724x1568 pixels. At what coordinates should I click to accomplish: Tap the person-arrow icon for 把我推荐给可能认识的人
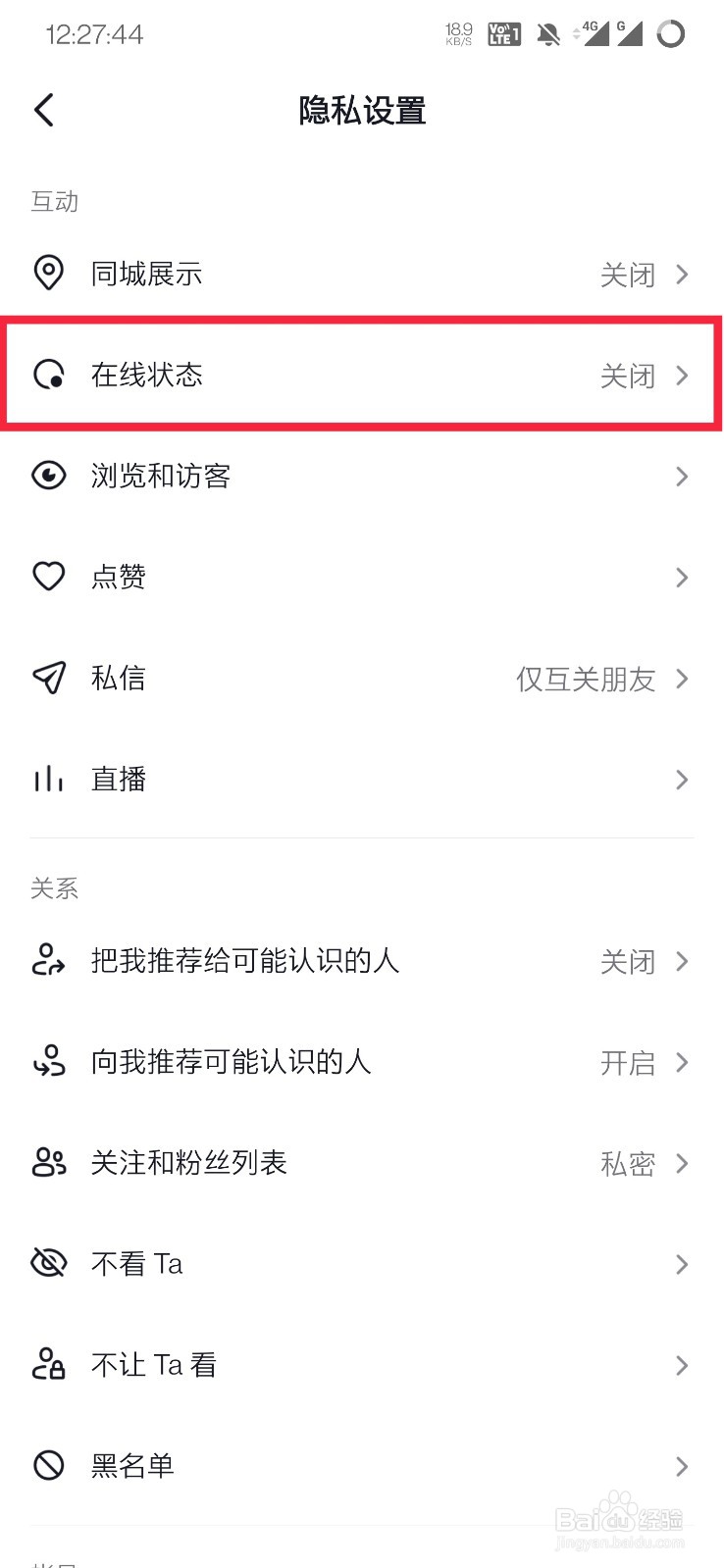point(49,961)
